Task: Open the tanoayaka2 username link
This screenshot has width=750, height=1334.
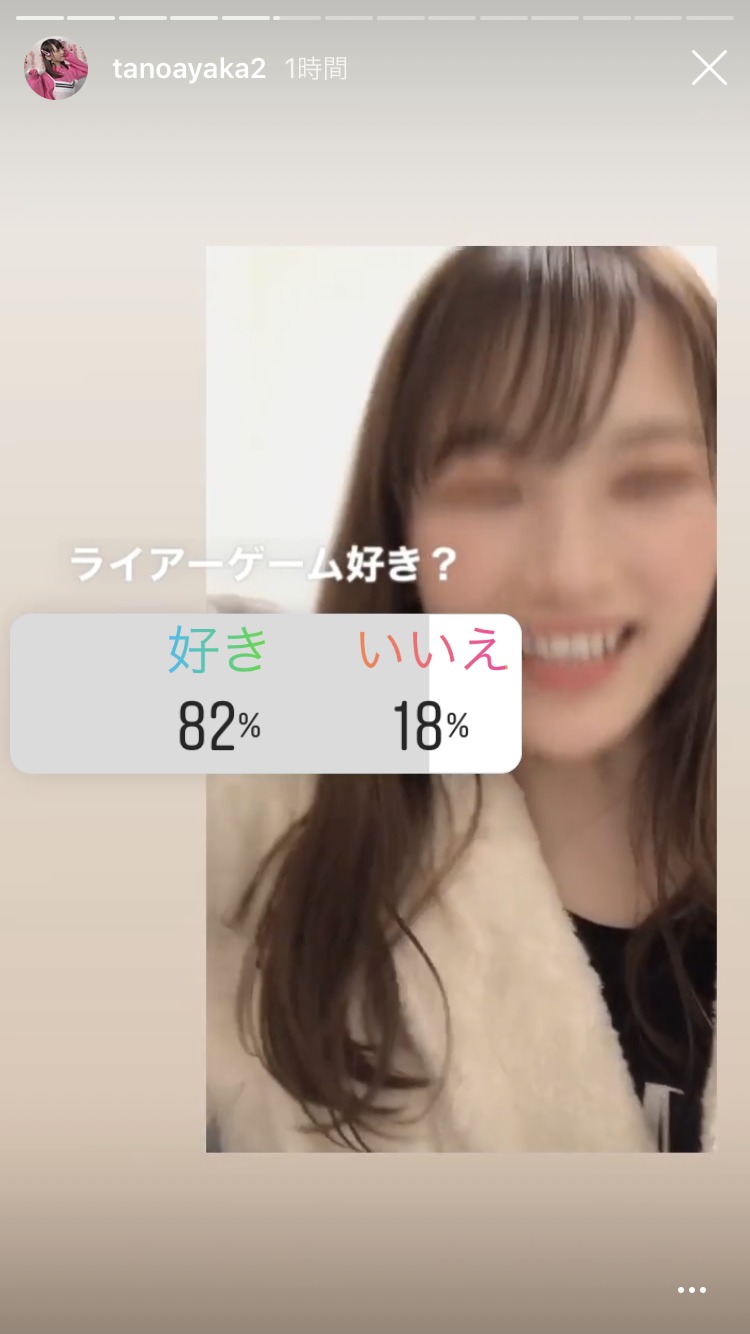Action: (x=189, y=69)
